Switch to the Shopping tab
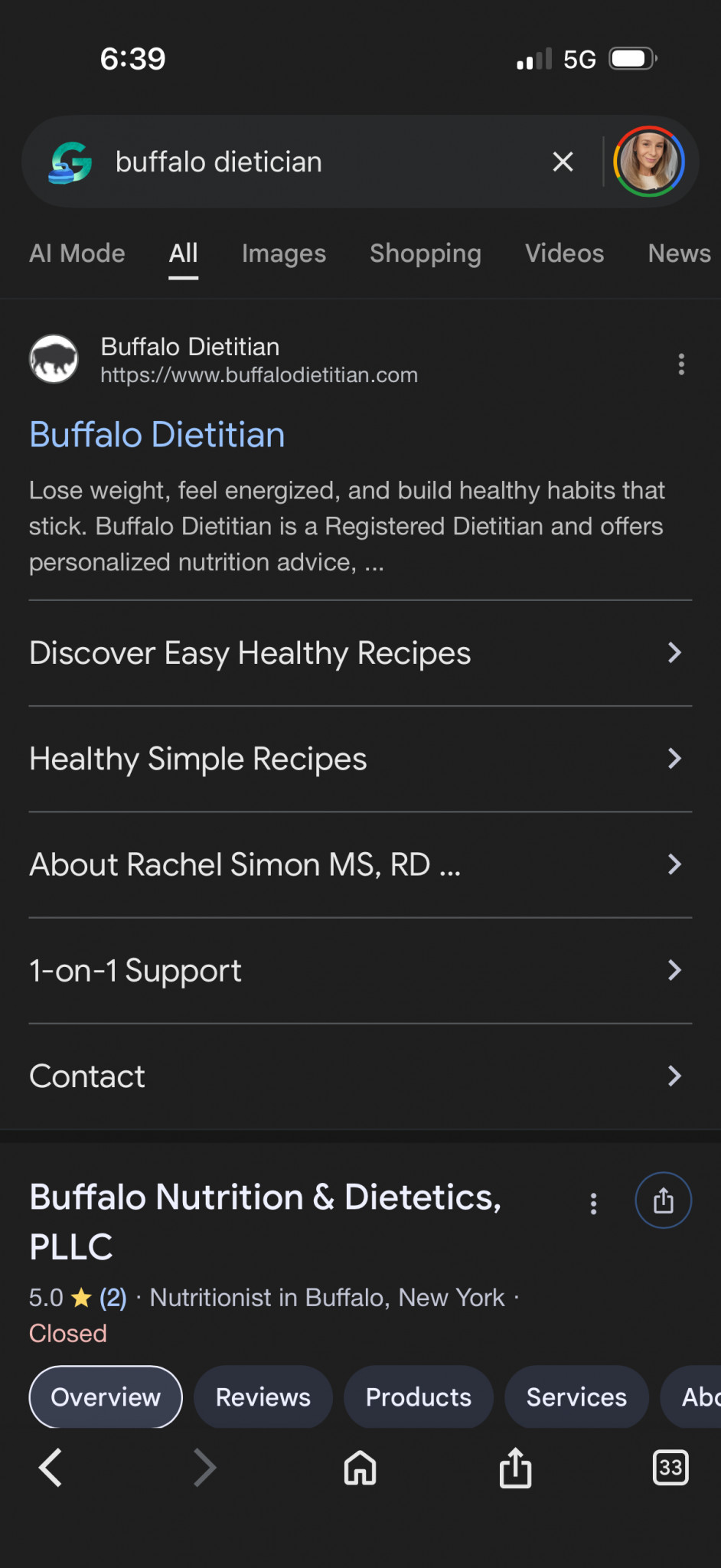This screenshot has width=721, height=1568. [426, 253]
